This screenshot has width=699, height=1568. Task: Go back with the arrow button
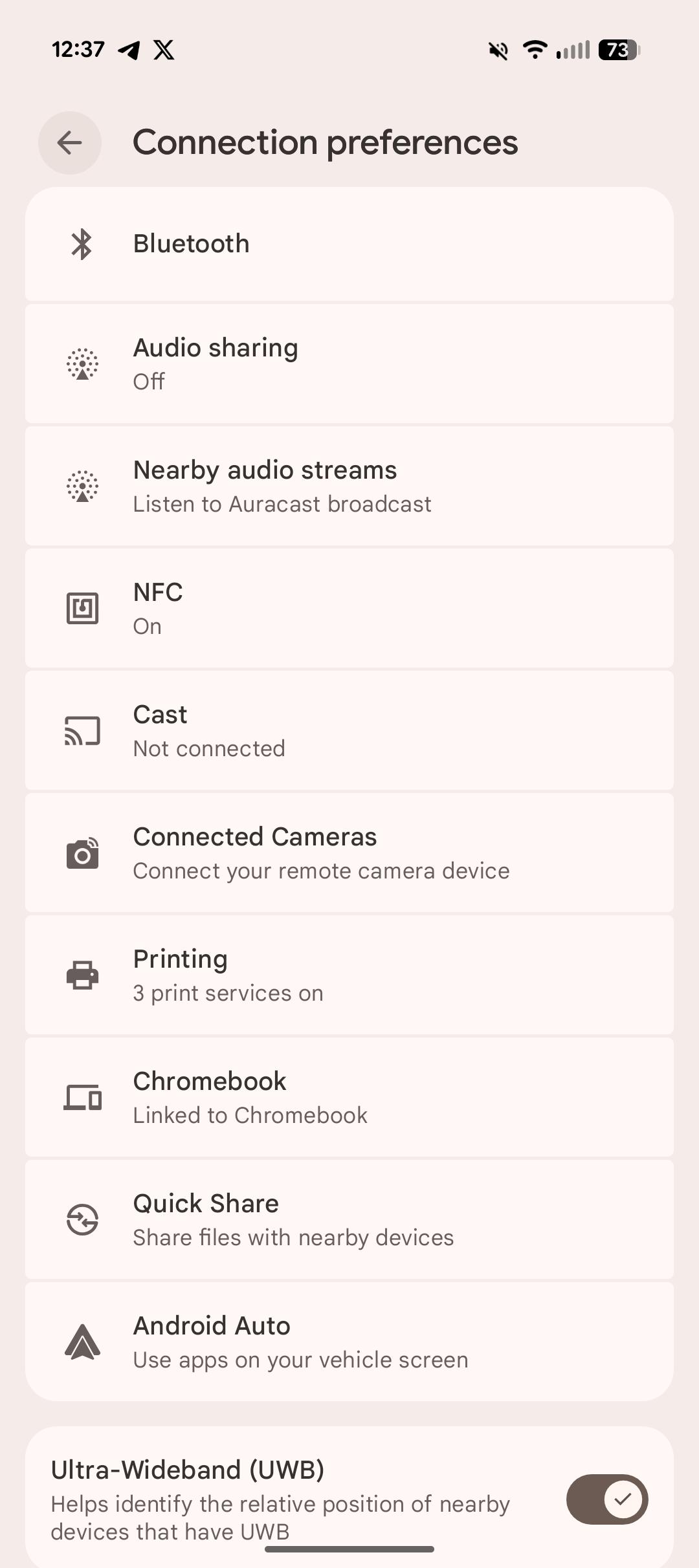[x=70, y=143]
